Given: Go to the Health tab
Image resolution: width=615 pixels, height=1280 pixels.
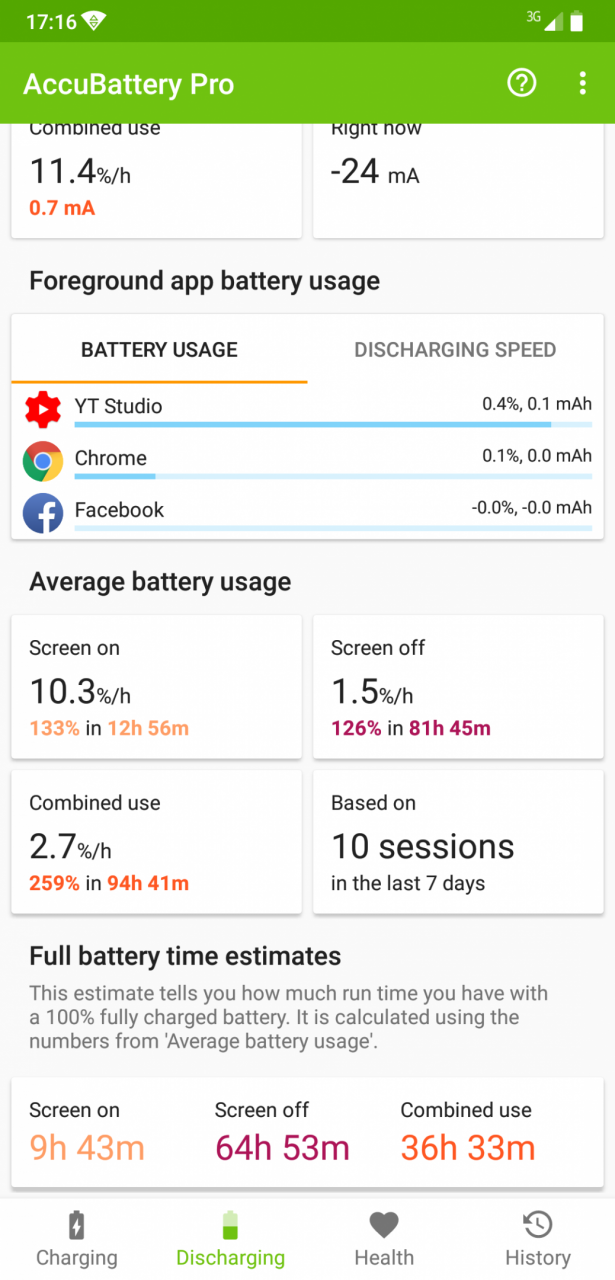Looking at the screenshot, I should click(x=384, y=1239).
